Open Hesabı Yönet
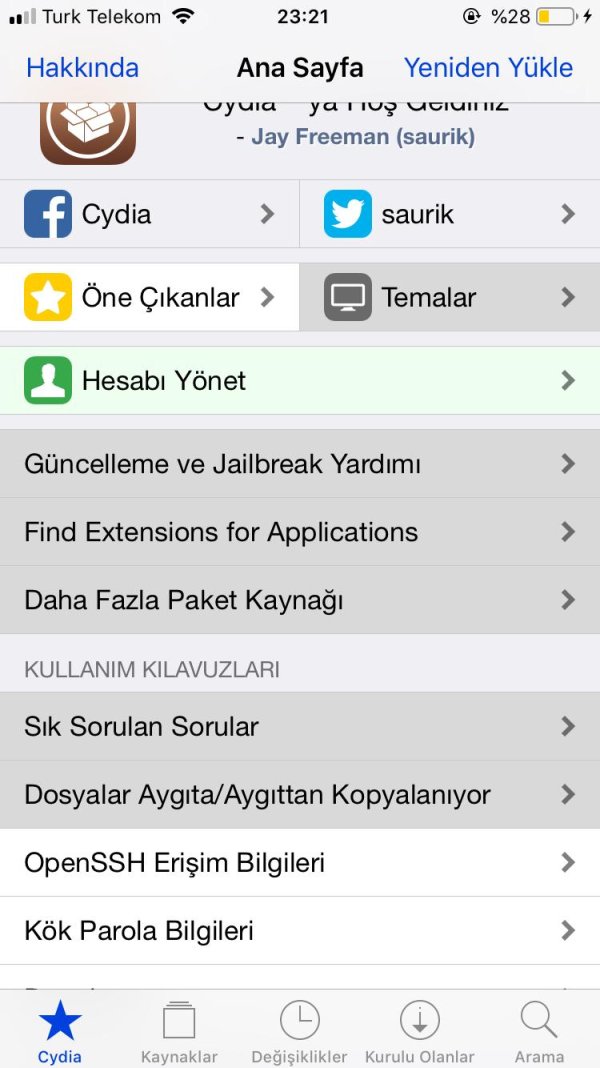 point(300,380)
